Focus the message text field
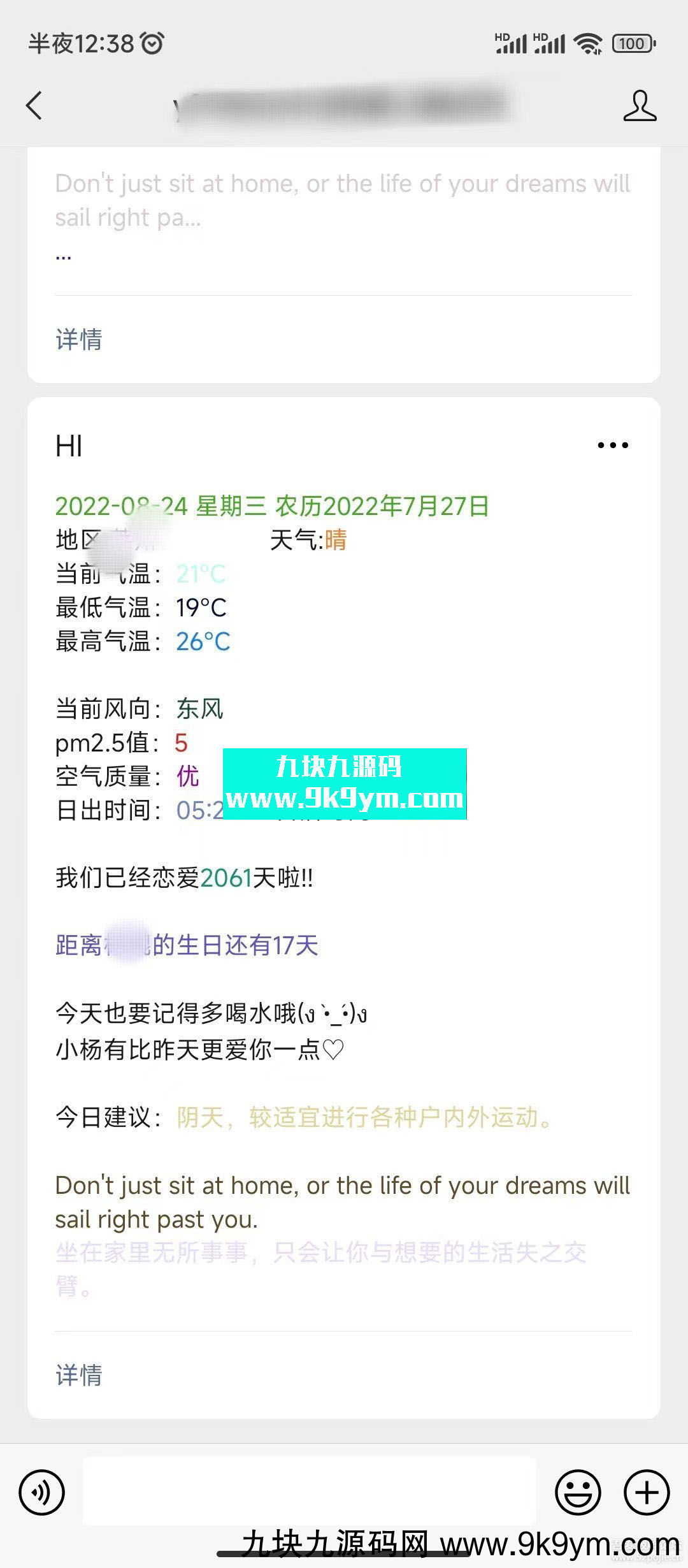Viewport: 688px width, 1568px height. (310, 1491)
